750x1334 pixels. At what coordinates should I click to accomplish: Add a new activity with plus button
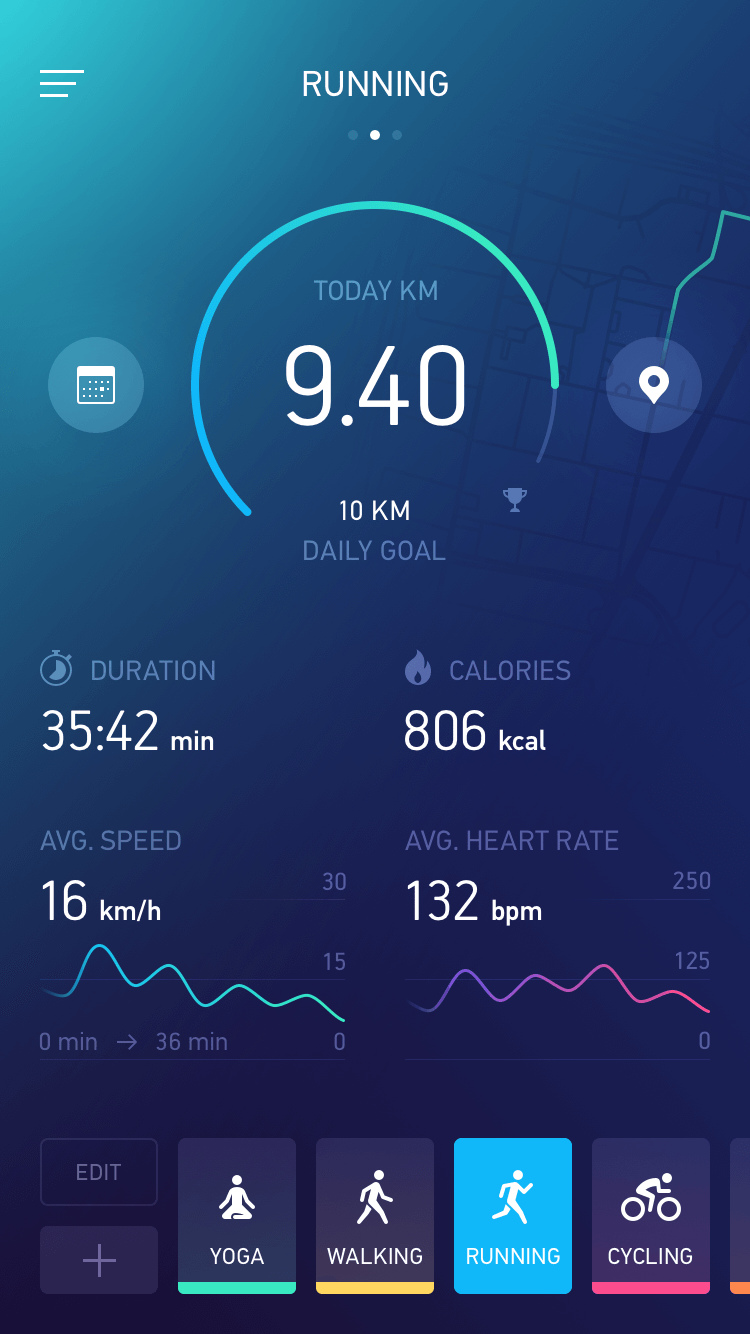click(99, 1260)
